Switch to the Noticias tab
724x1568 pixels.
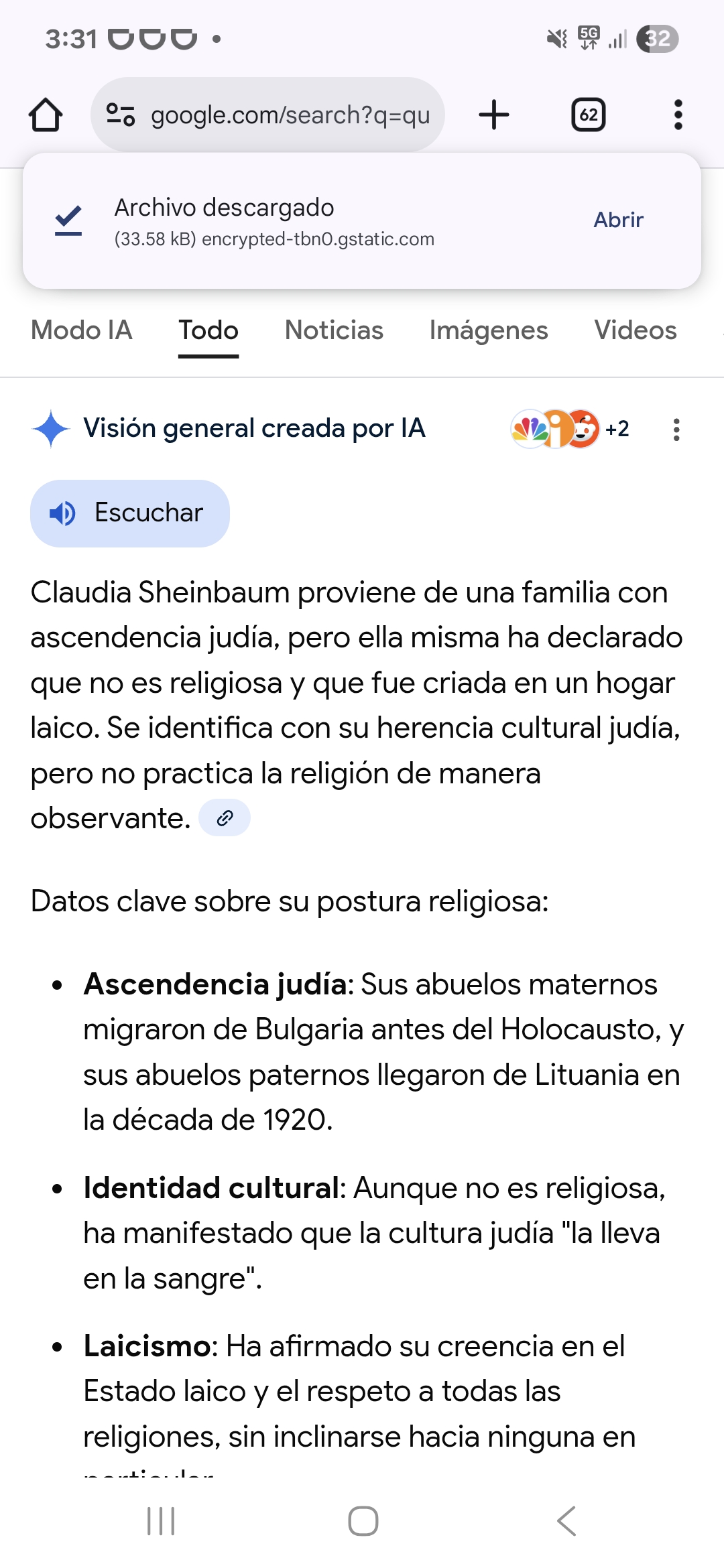click(334, 330)
